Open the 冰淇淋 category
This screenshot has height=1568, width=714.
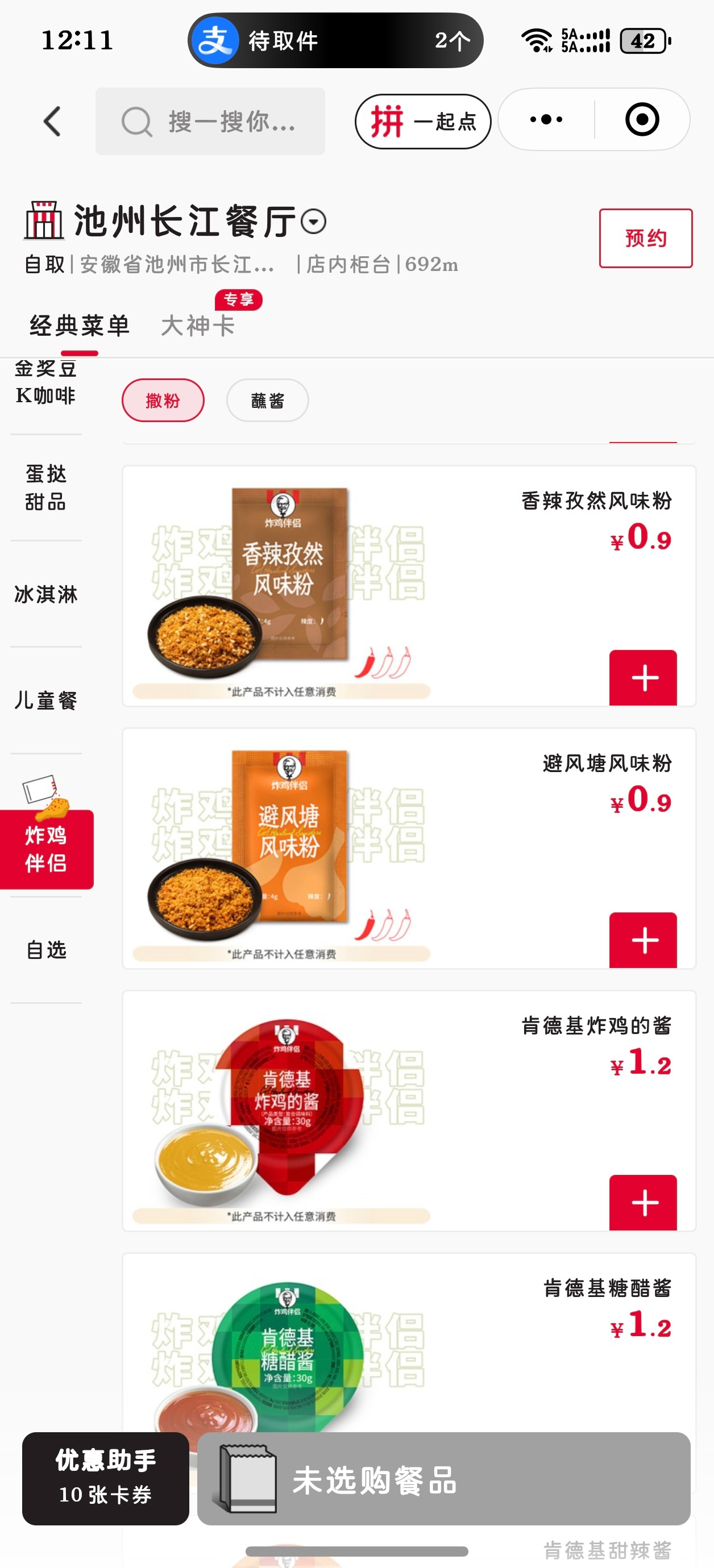coord(45,594)
